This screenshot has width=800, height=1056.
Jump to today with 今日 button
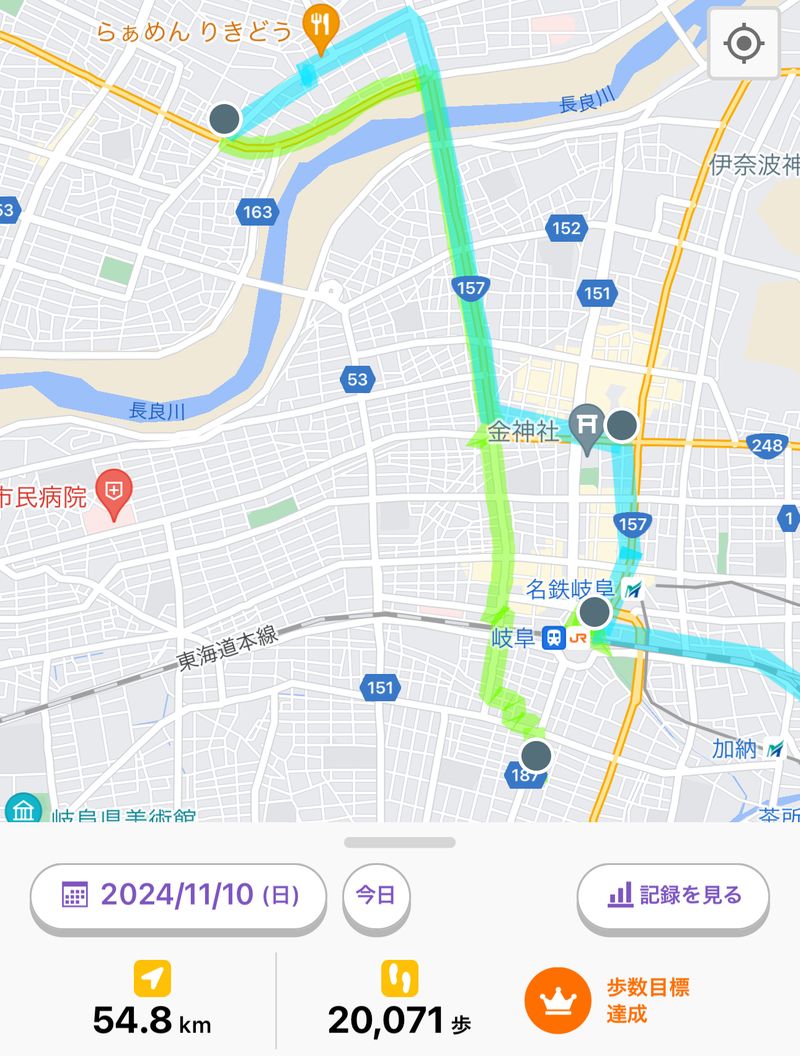pyautogui.click(x=376, y=895)
